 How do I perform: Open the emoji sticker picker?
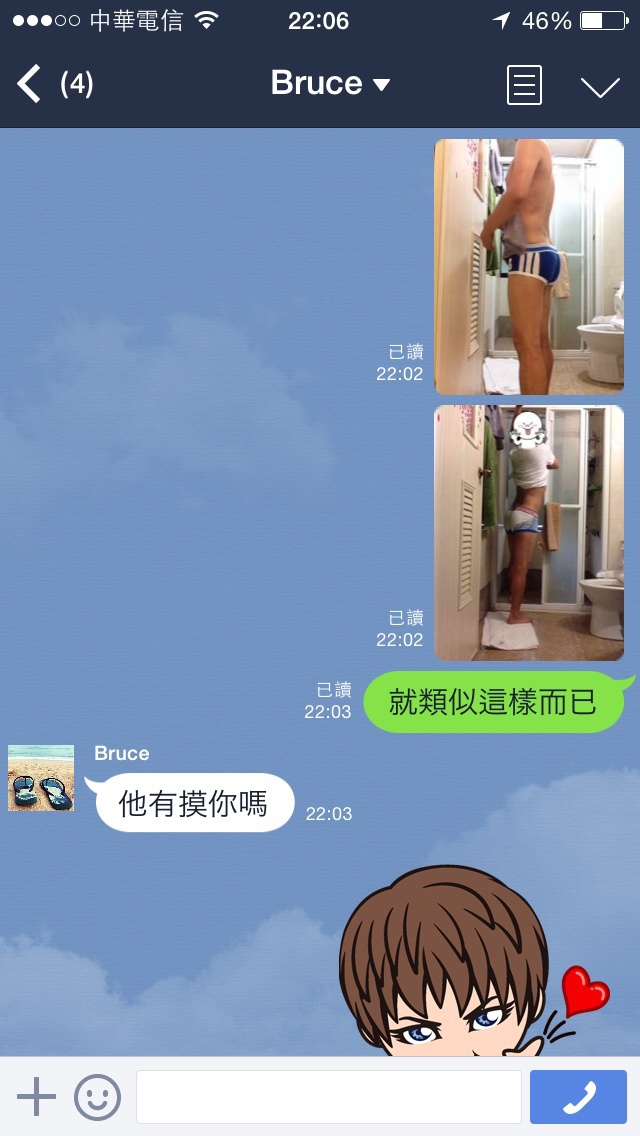[97, 1097]
